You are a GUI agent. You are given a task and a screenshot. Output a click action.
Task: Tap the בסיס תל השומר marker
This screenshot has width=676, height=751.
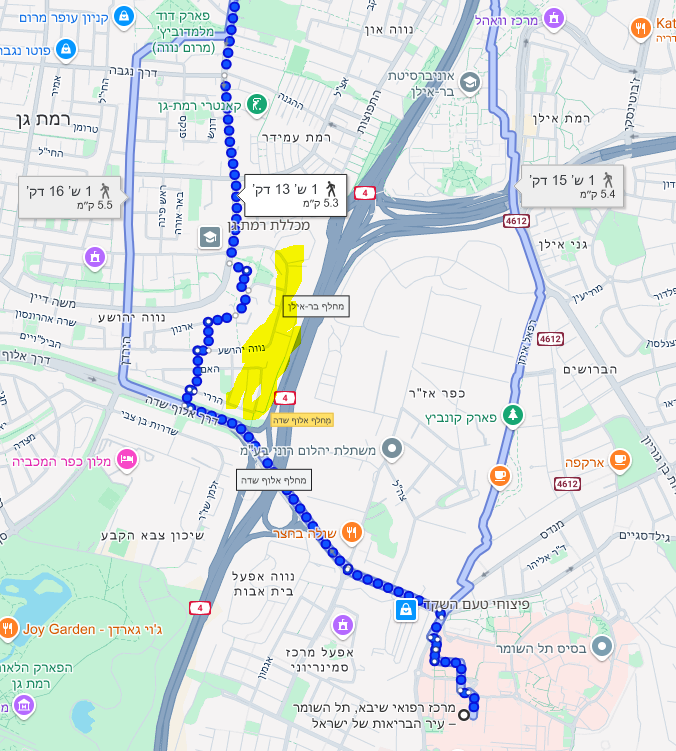click(x=602, y=648)
